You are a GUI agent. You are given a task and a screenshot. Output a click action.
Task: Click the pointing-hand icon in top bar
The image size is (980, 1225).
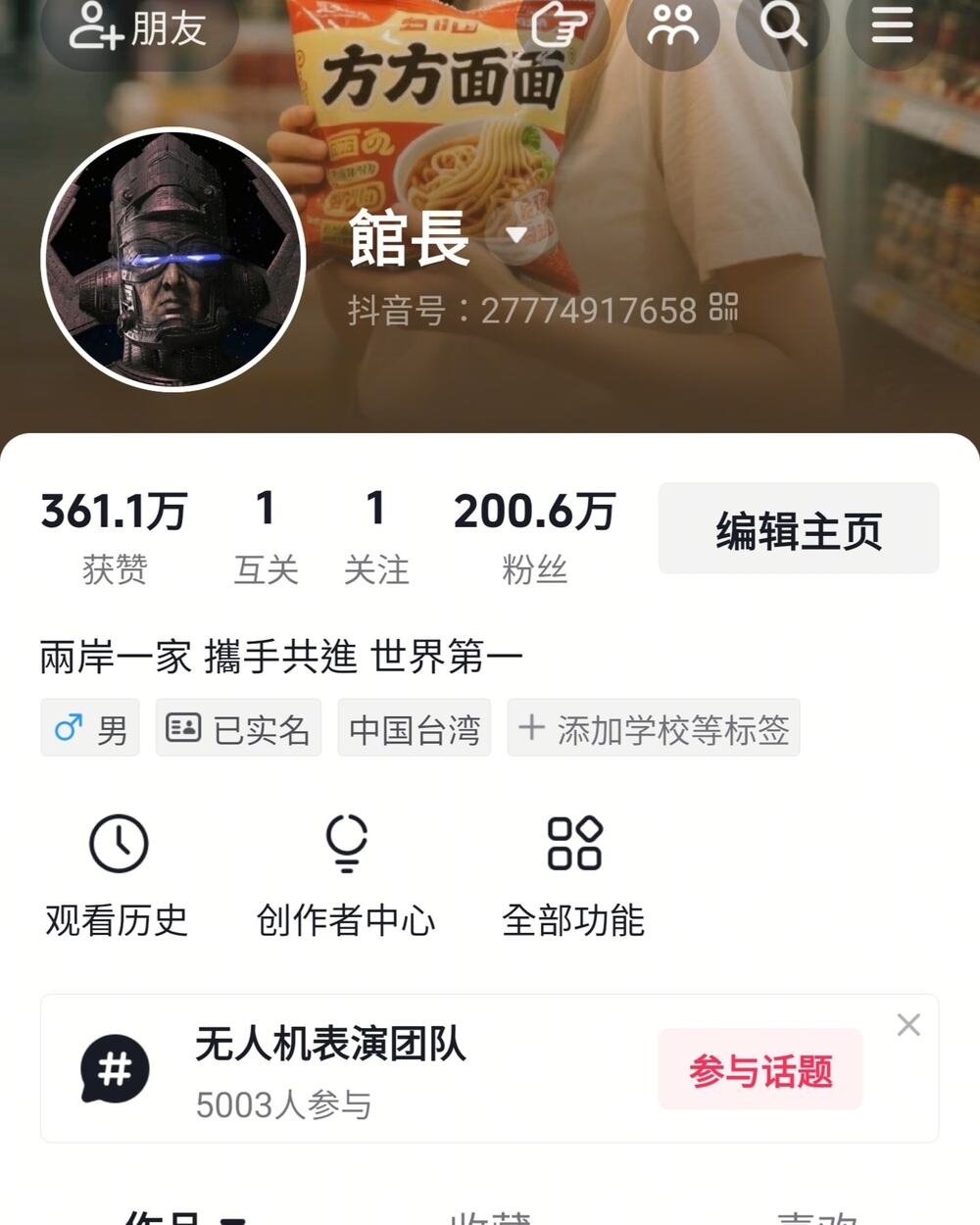coord(559,27)
